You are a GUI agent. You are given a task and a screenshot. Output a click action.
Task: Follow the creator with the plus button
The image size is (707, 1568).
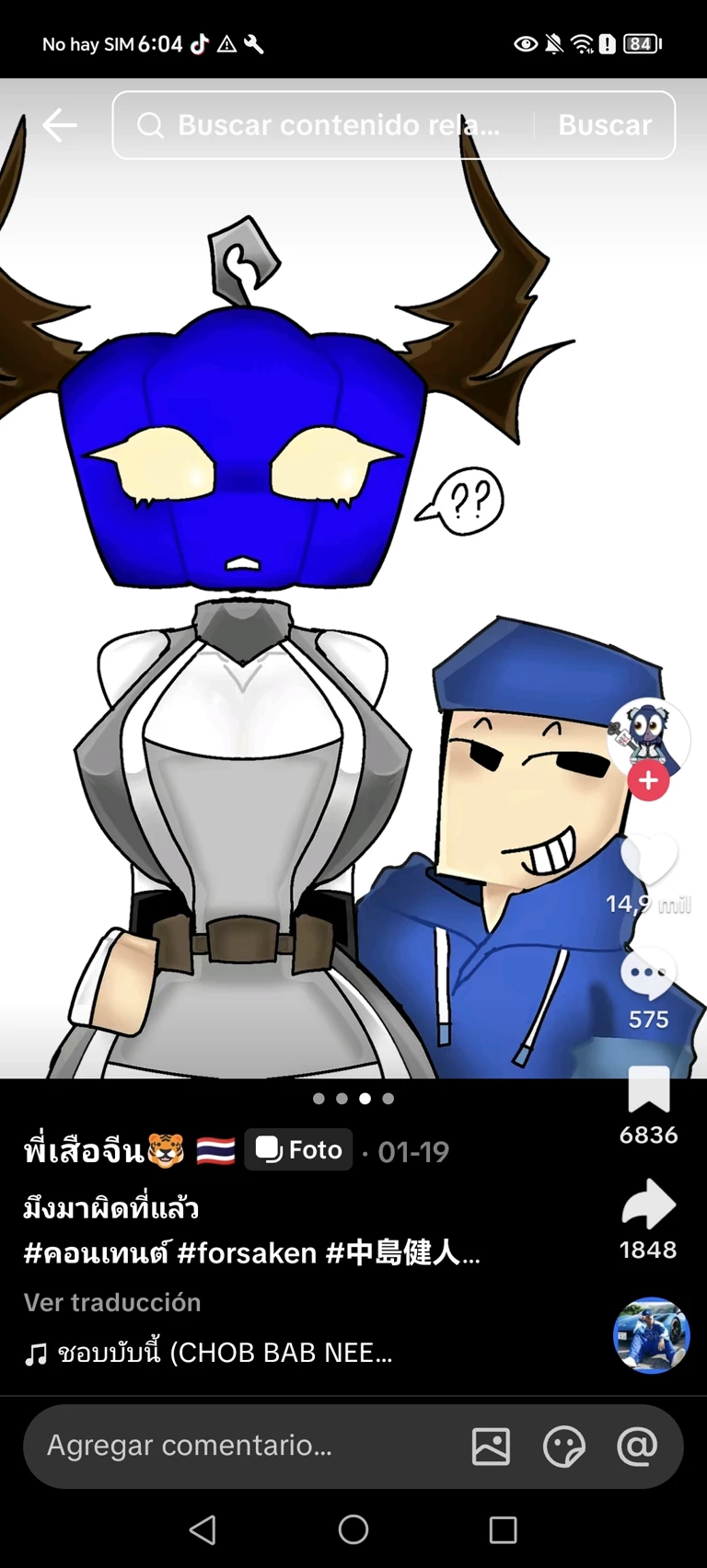click(649, 780)
